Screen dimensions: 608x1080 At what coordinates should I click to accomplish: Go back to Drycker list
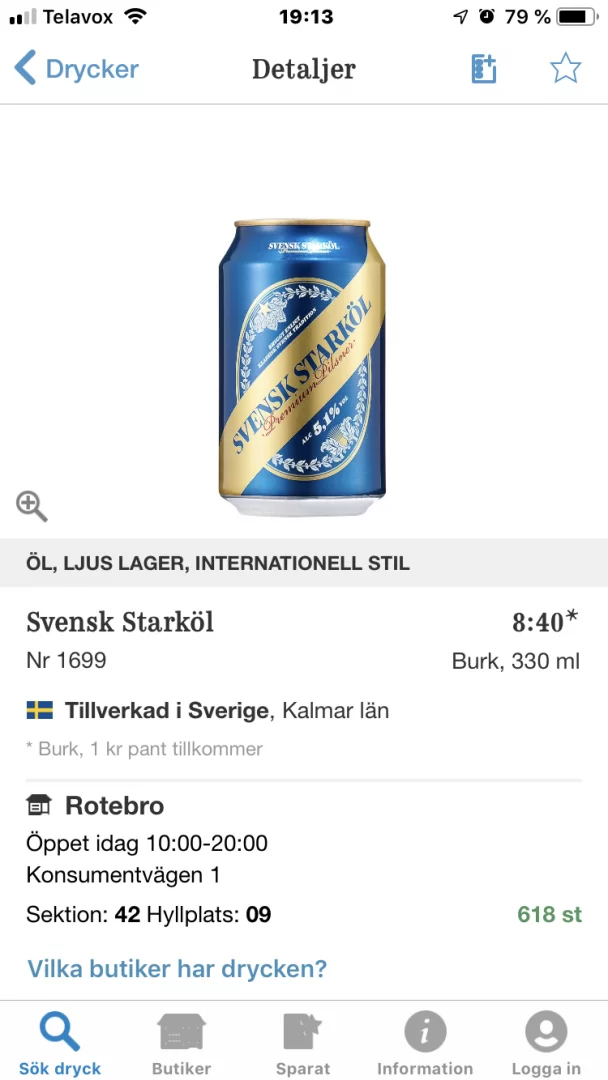coord(76,69)
